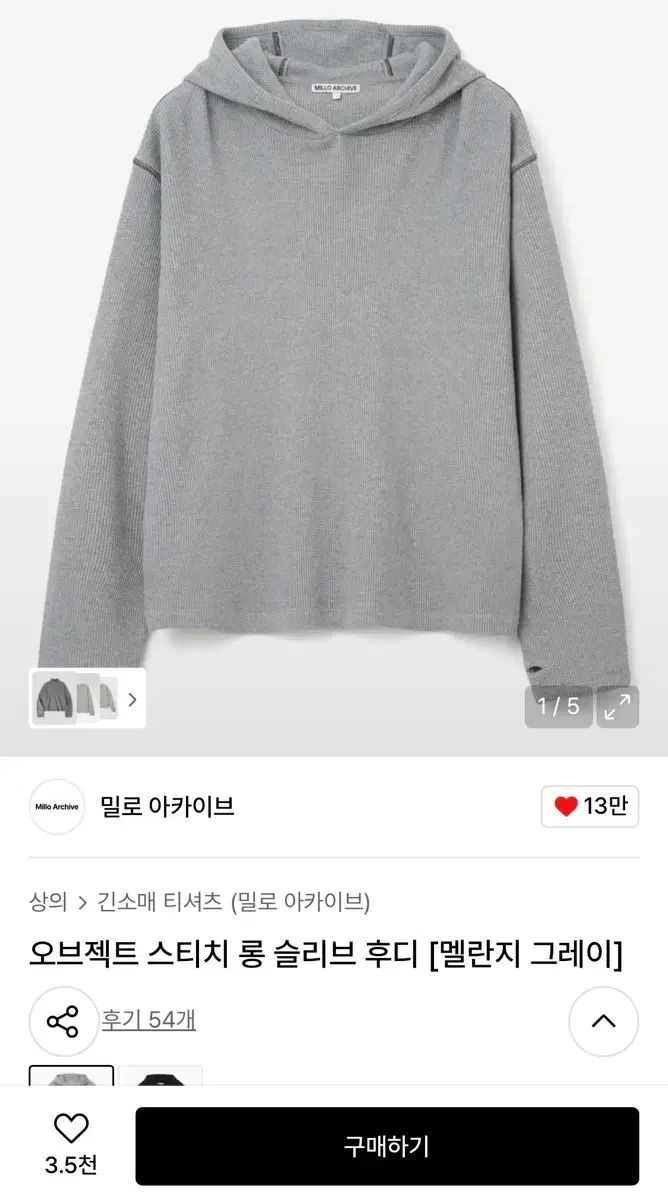Open the image thumbnail gallery preview
The width and height of the screenshot is (668, 1200).
coord(85,699)
